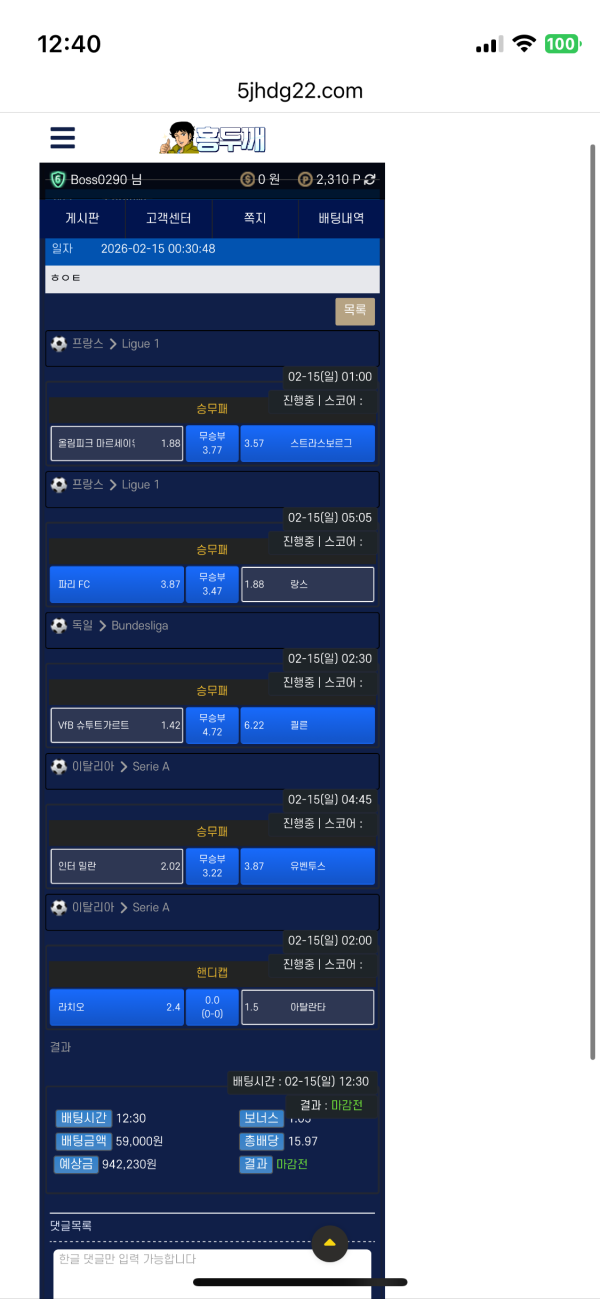The width and height of the screenshot is (600, 1299).
Task: Open the 고객센터 tab
Action: pos(168,217)
